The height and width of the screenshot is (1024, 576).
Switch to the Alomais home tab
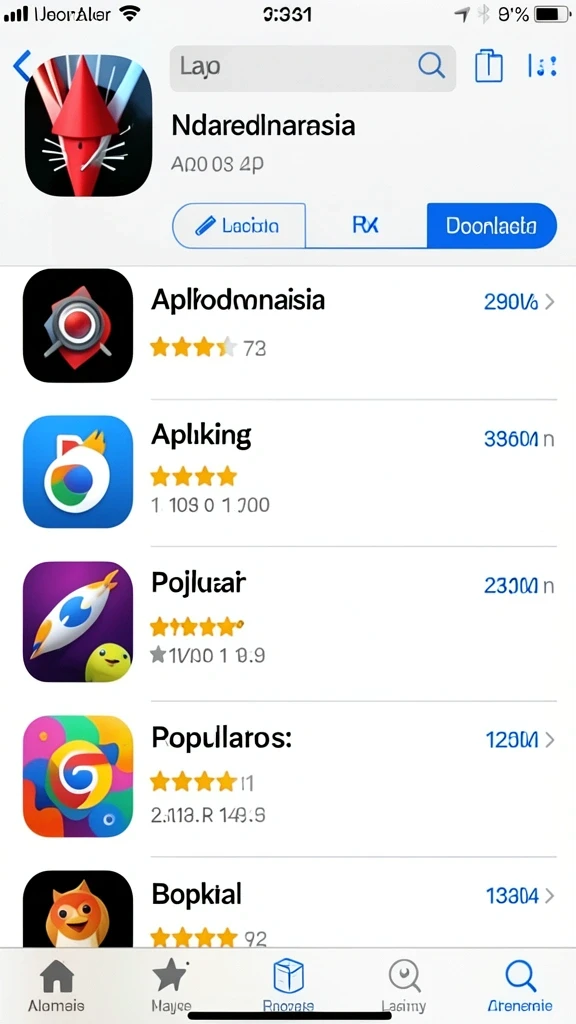click(56, 986)
